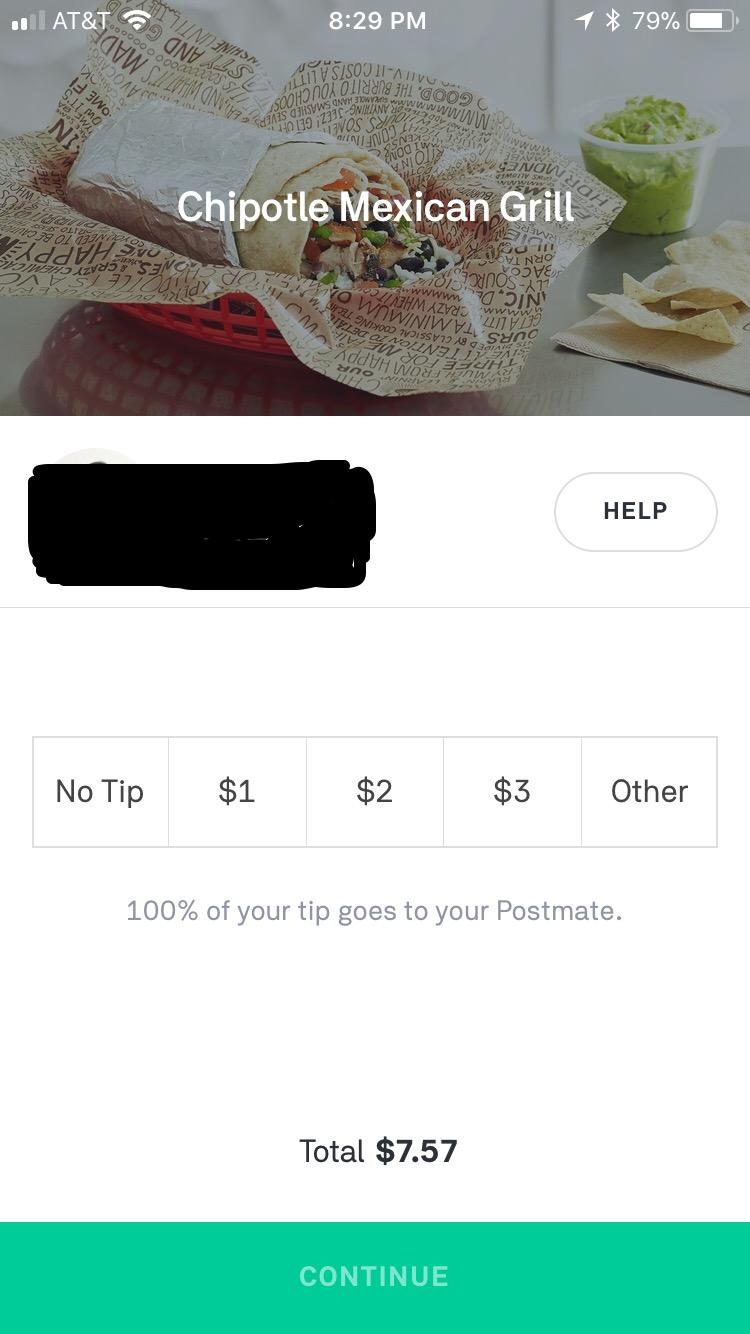
Task: Tap the Total $7.57 amount
Action: pyautogui.click(x=376, y=1151)
